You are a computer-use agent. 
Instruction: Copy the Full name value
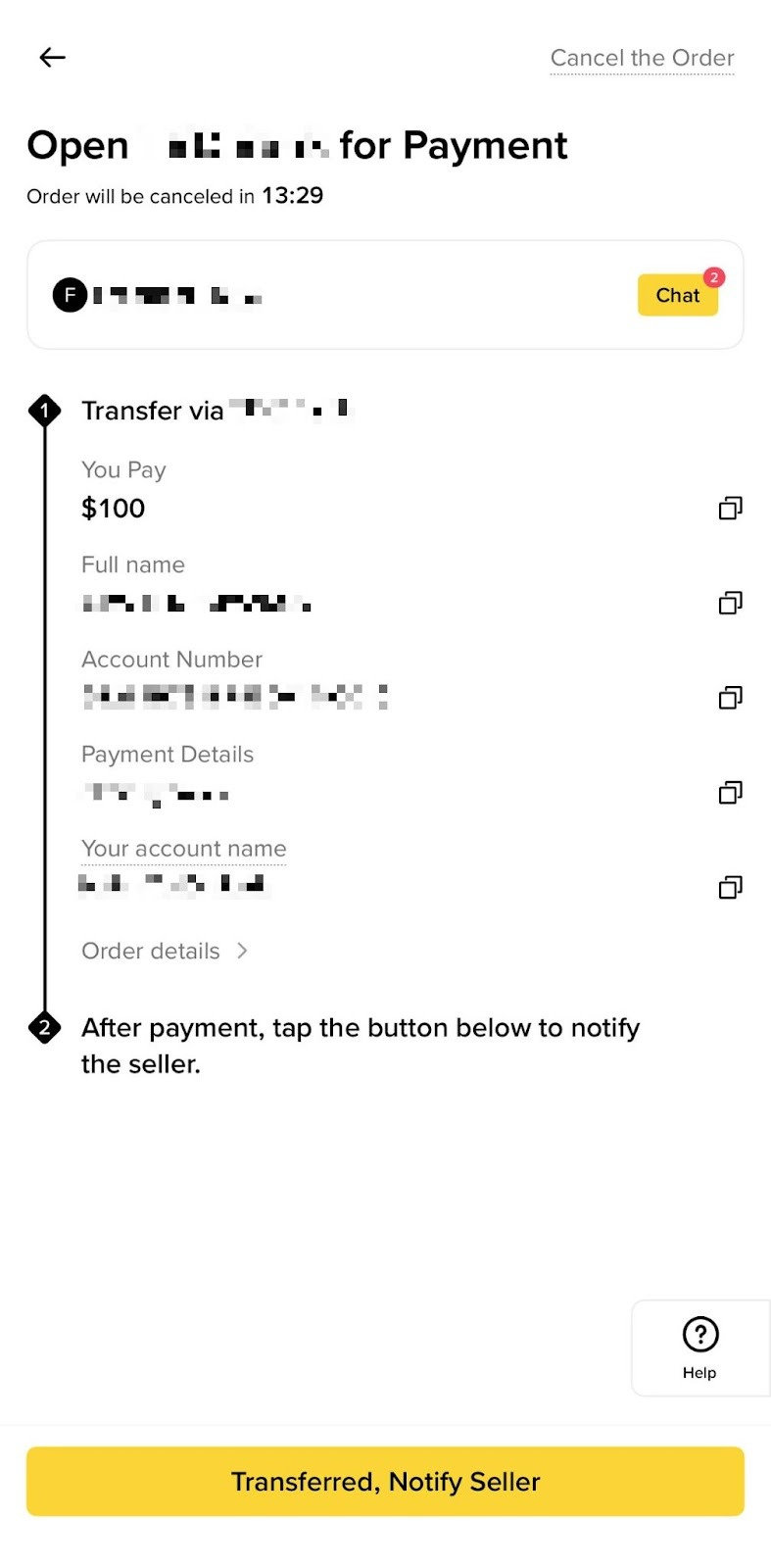pyautogui.click(x=730, y=603)
